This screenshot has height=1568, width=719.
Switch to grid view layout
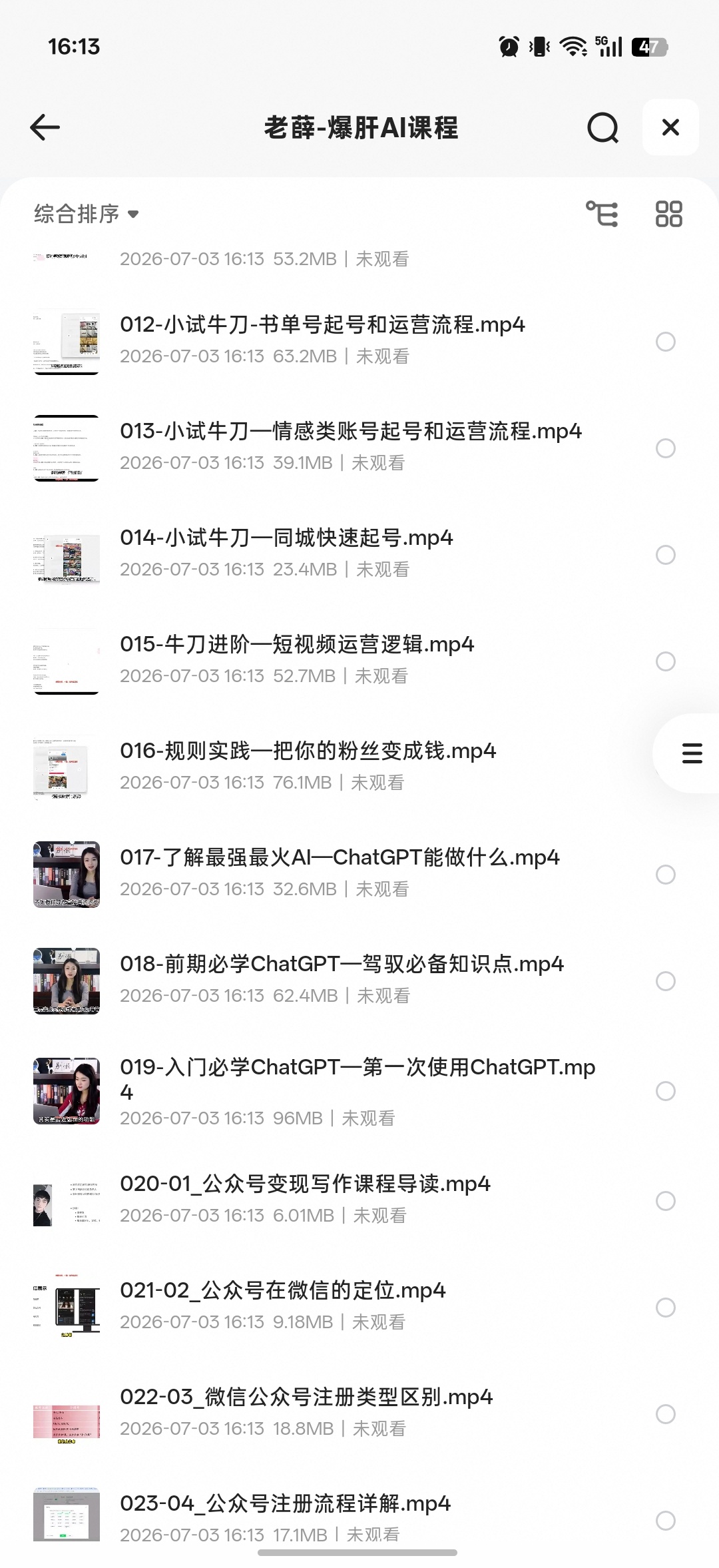point(668,214)
